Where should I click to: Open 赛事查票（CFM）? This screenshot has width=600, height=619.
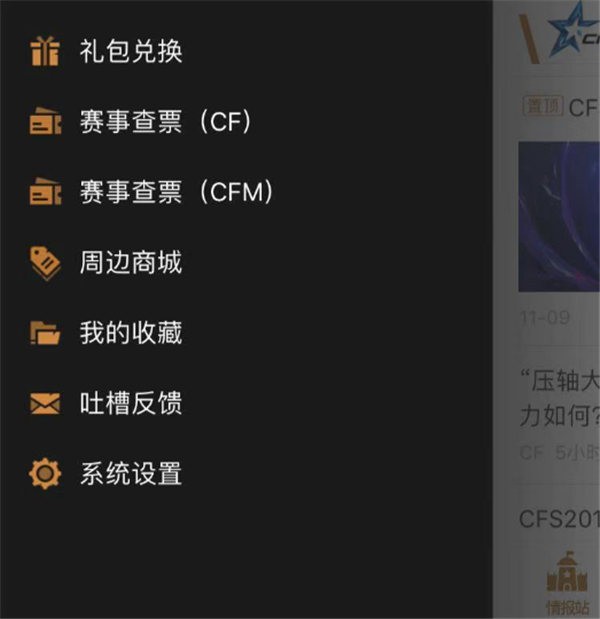click(x=176, y=192)
